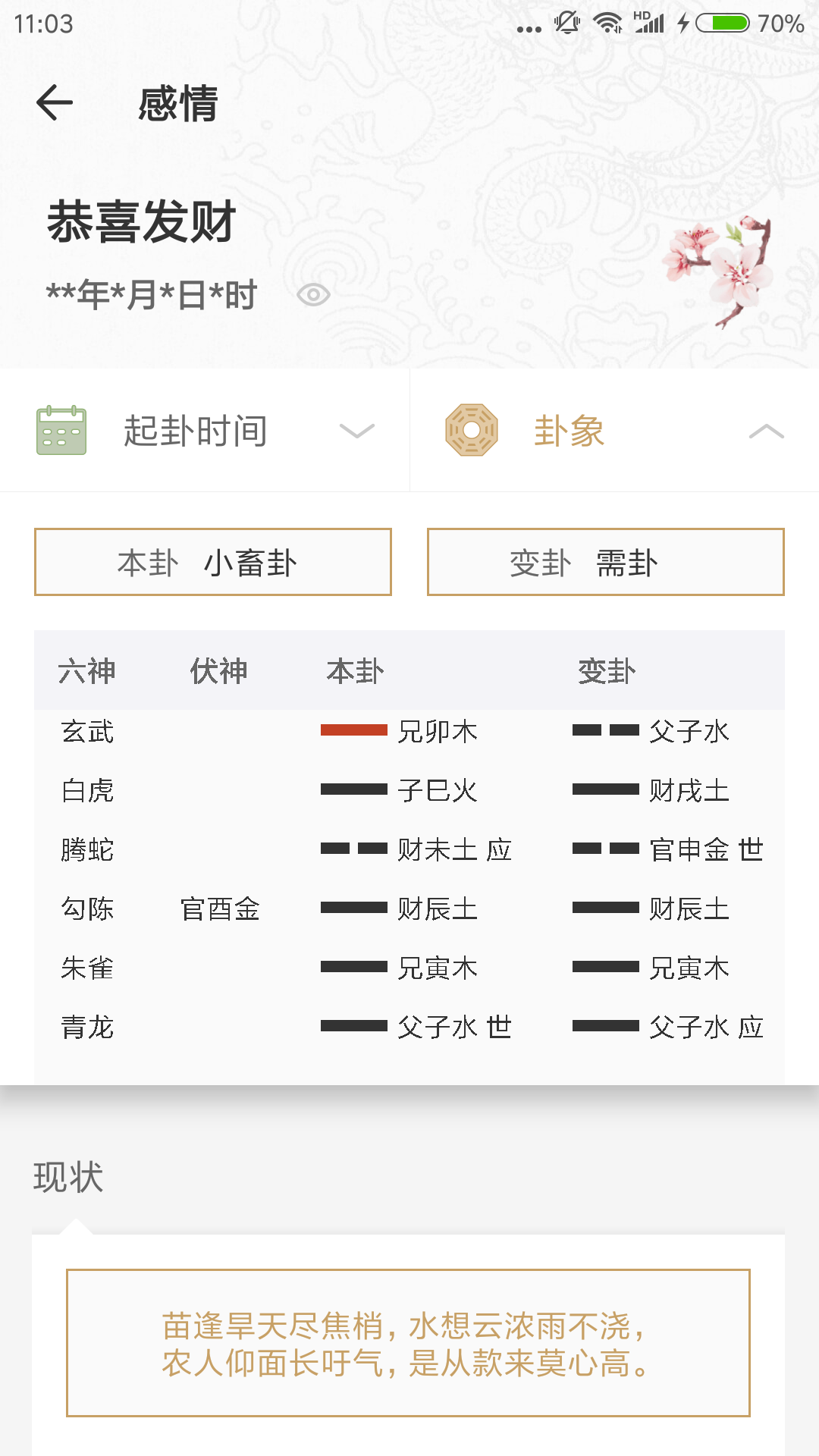Open the 本卦 小畜卦 details
The height and width of the screenshot is (1456, 819).
click(213, 563)
